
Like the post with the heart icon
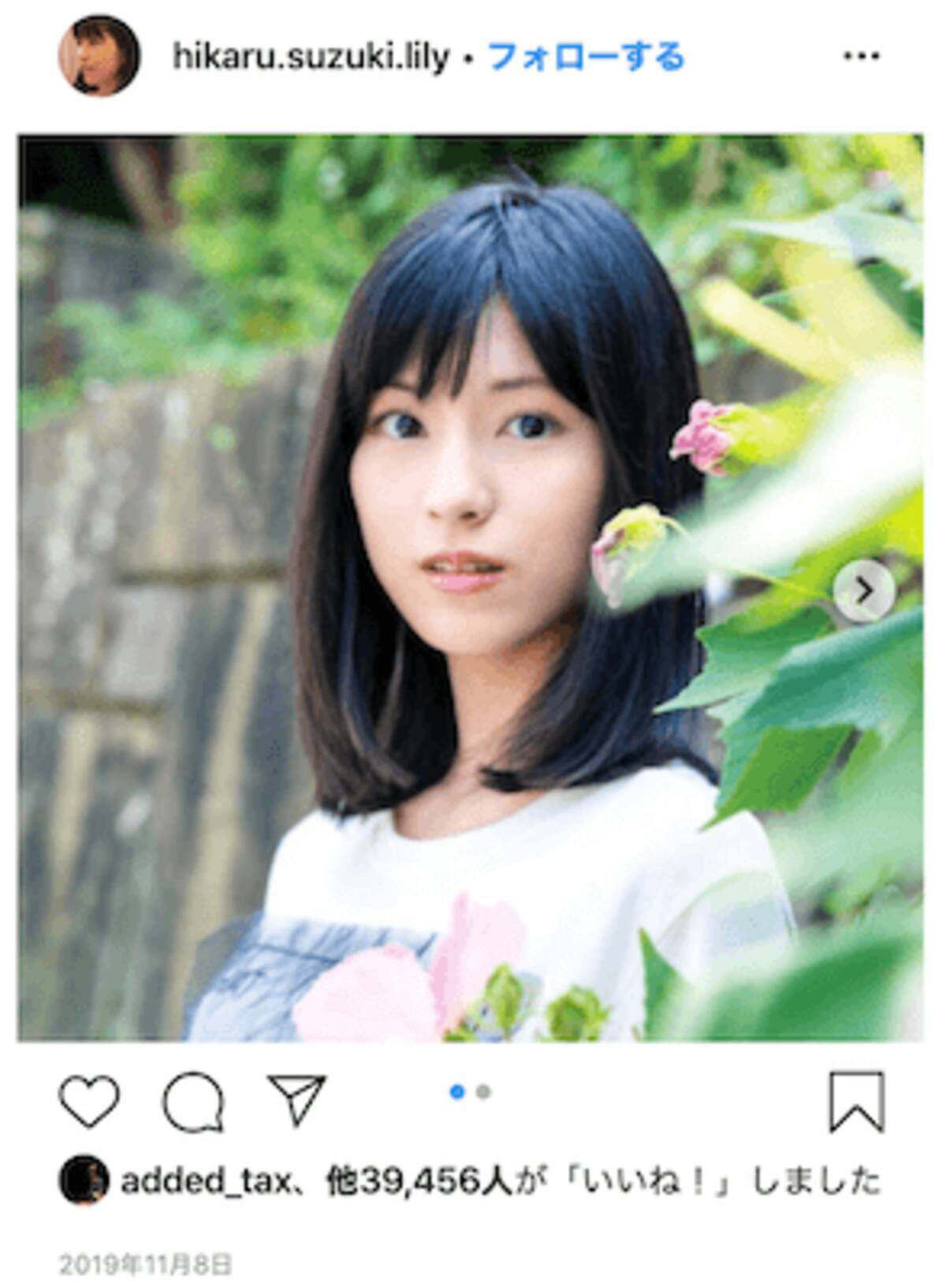pos(89,1100)
